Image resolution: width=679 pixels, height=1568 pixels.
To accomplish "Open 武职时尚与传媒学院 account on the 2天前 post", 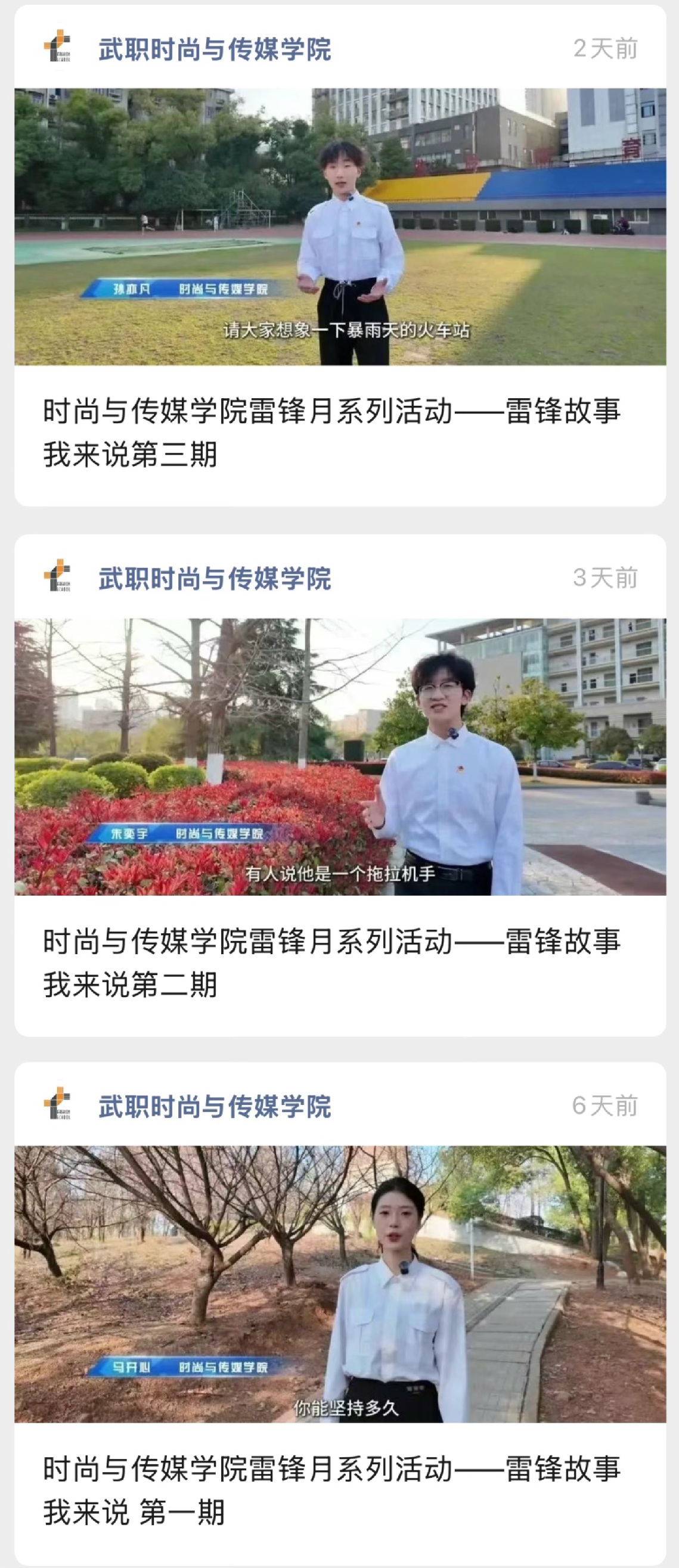I will click(215, 49).
